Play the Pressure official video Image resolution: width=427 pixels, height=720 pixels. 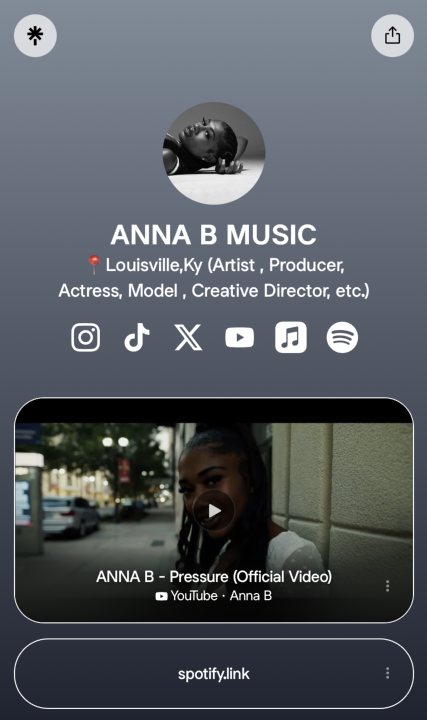[x=214, y=511]
